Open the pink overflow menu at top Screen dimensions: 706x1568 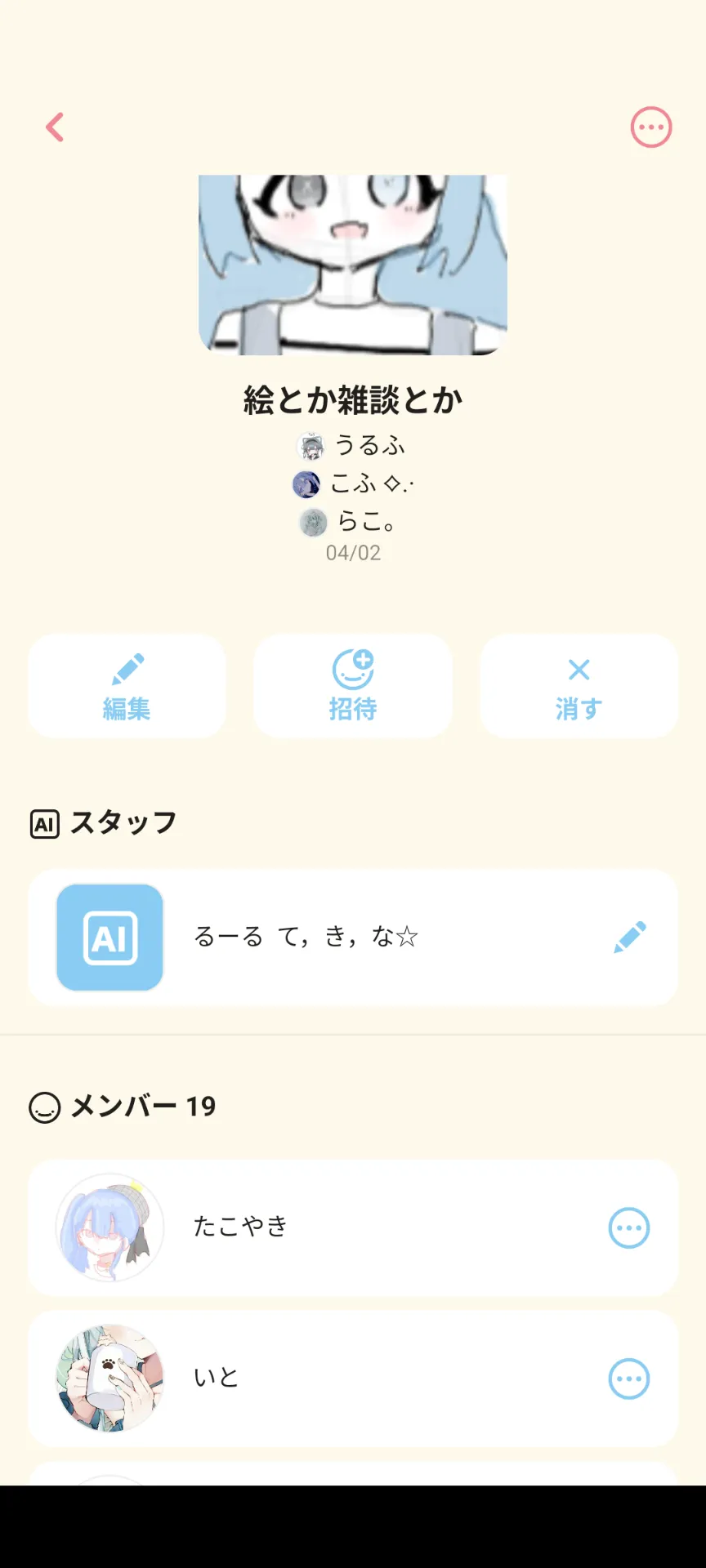(650, 127)
